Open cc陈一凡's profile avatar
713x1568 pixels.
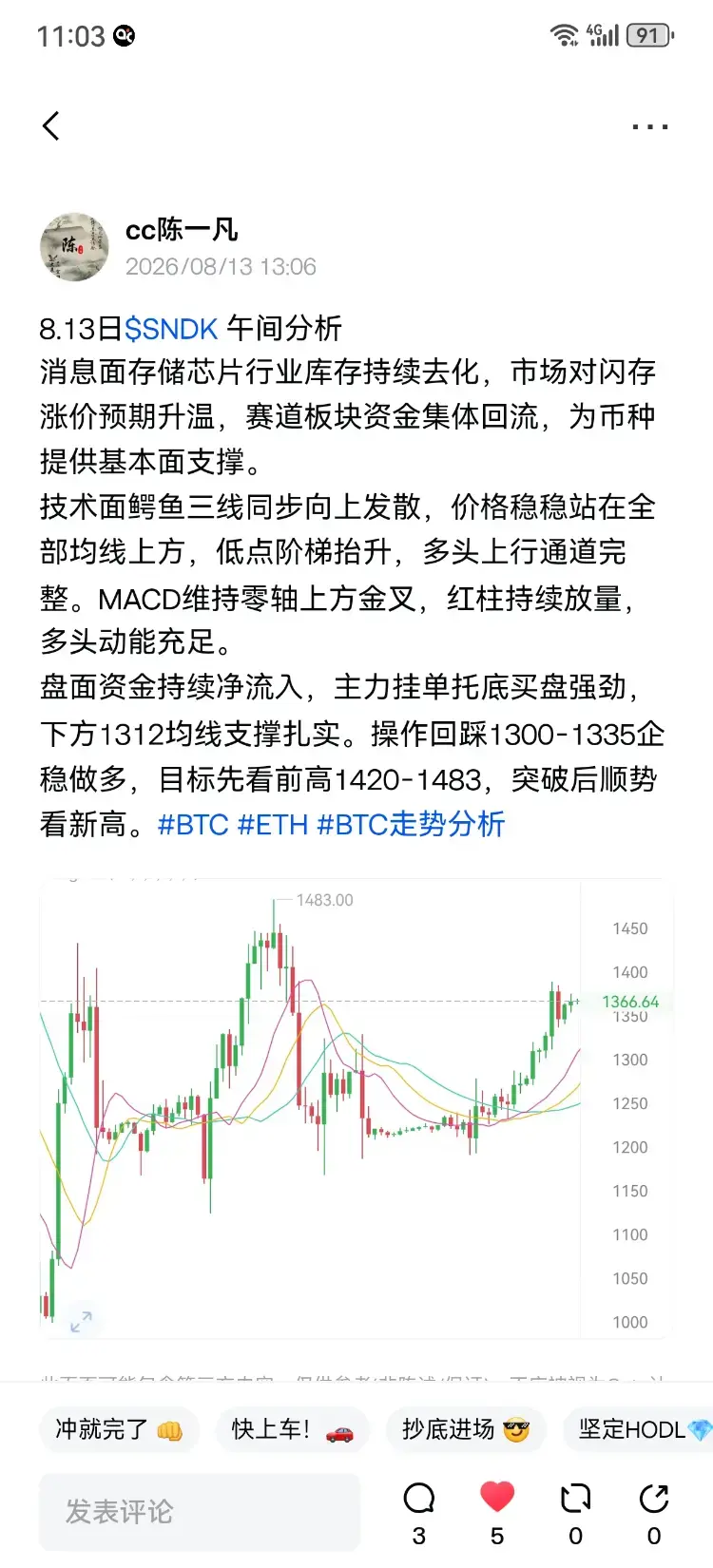pos(74,247)
